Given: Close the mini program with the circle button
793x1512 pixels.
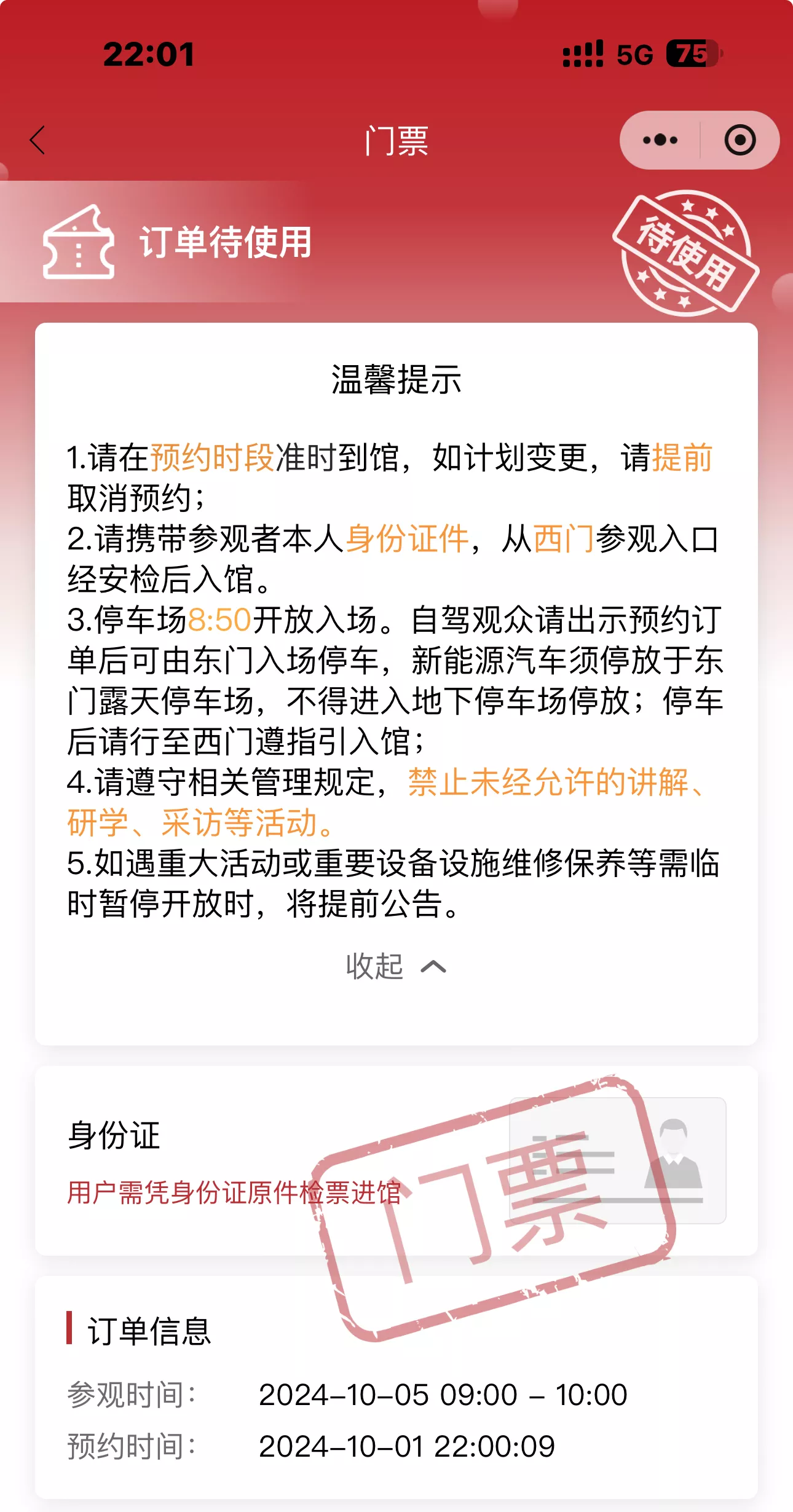Looking at the screenshot, I should coord(740,140).
